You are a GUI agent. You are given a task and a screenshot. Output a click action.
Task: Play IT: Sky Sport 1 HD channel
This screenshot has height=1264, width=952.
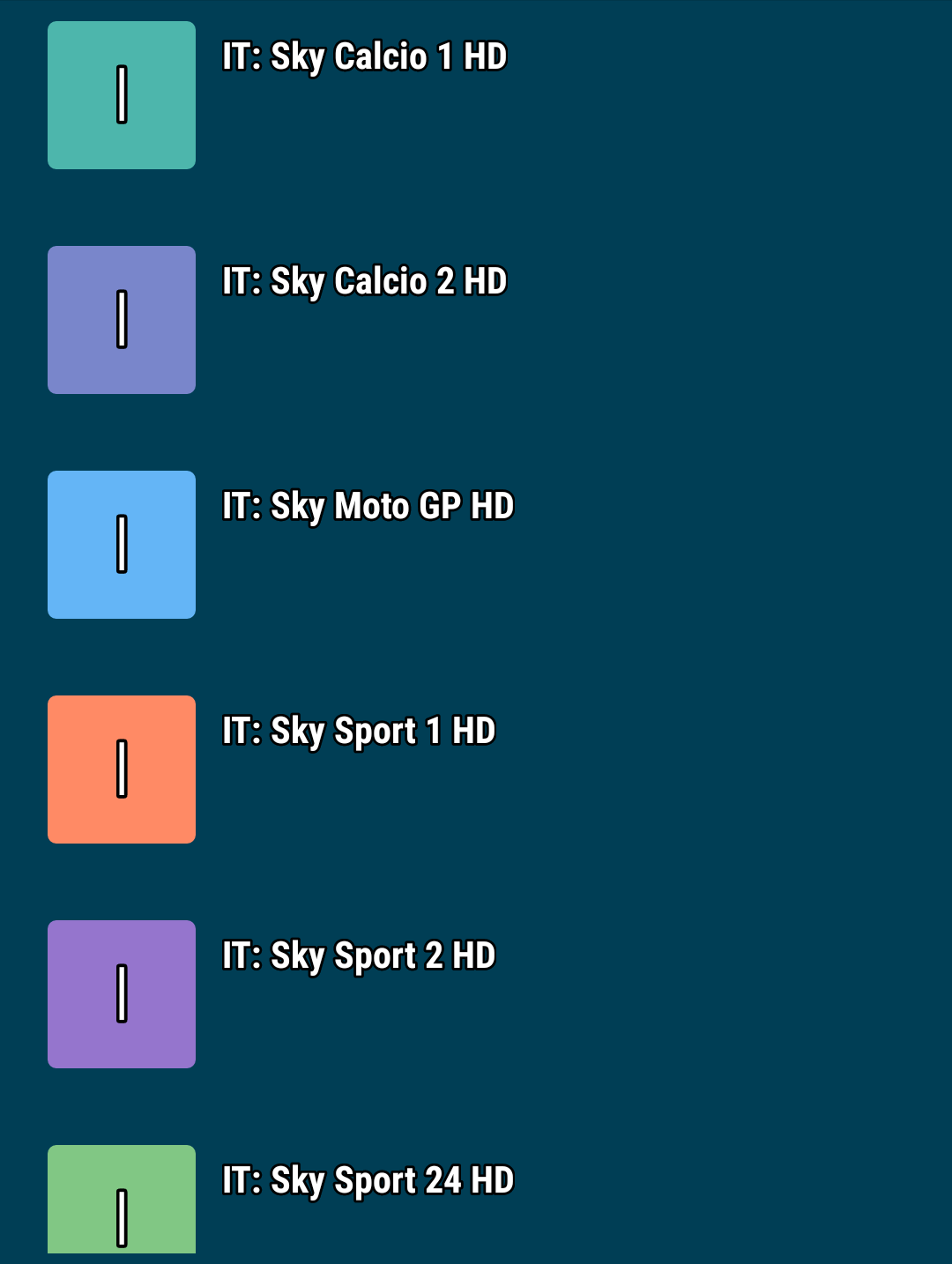[x=359, y=732]
